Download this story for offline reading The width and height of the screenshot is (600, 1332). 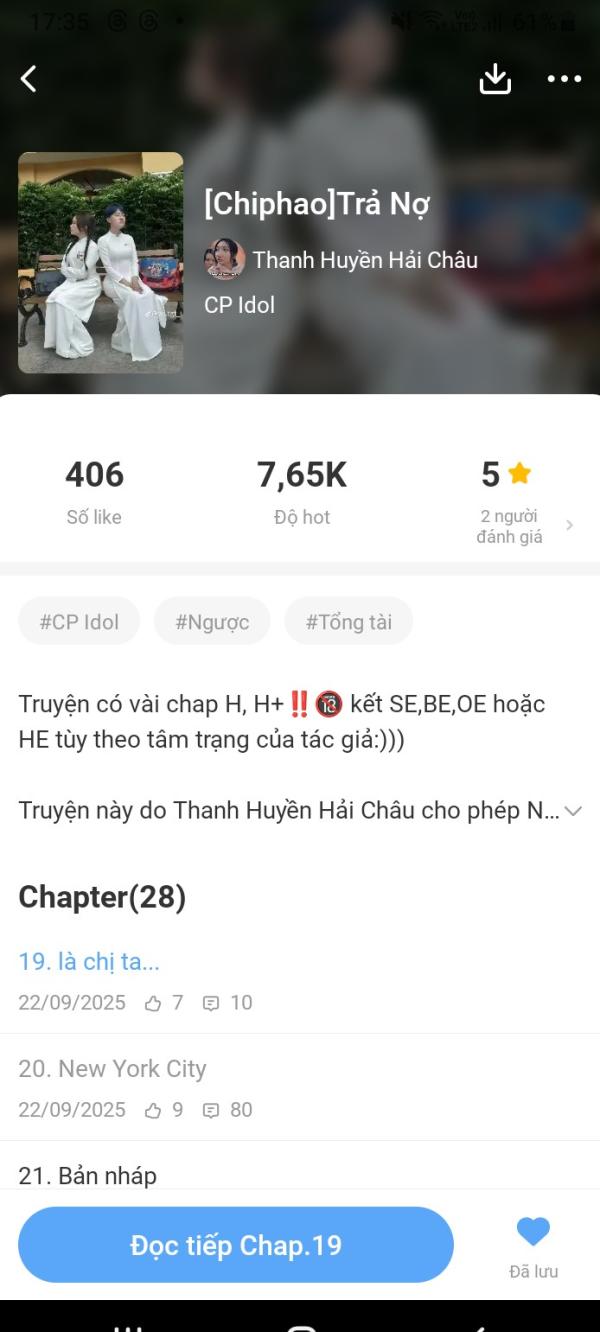495,79
